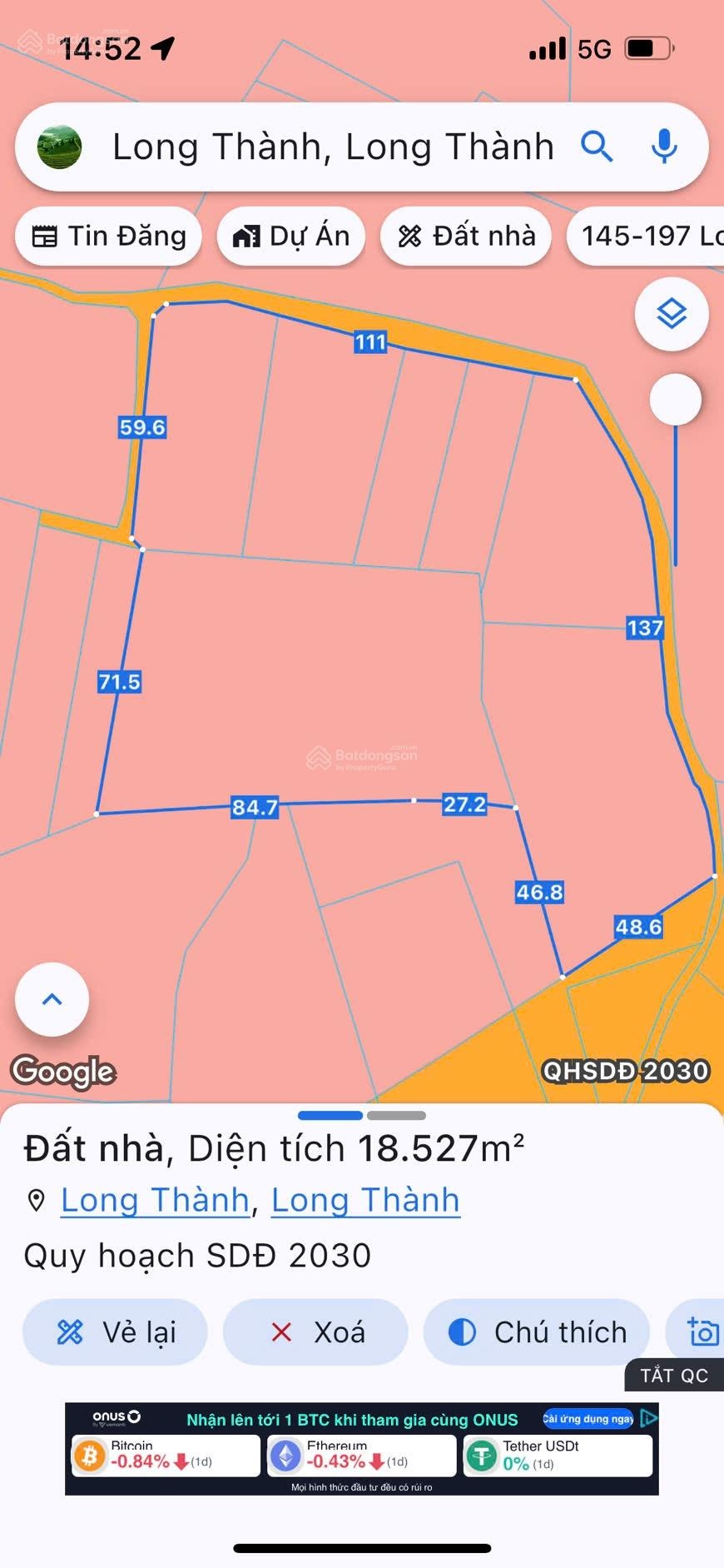Select the gray second page indicator dot
This screenshot has width=724, height=1568.
pyautogui.click(x=397, y=1115)
